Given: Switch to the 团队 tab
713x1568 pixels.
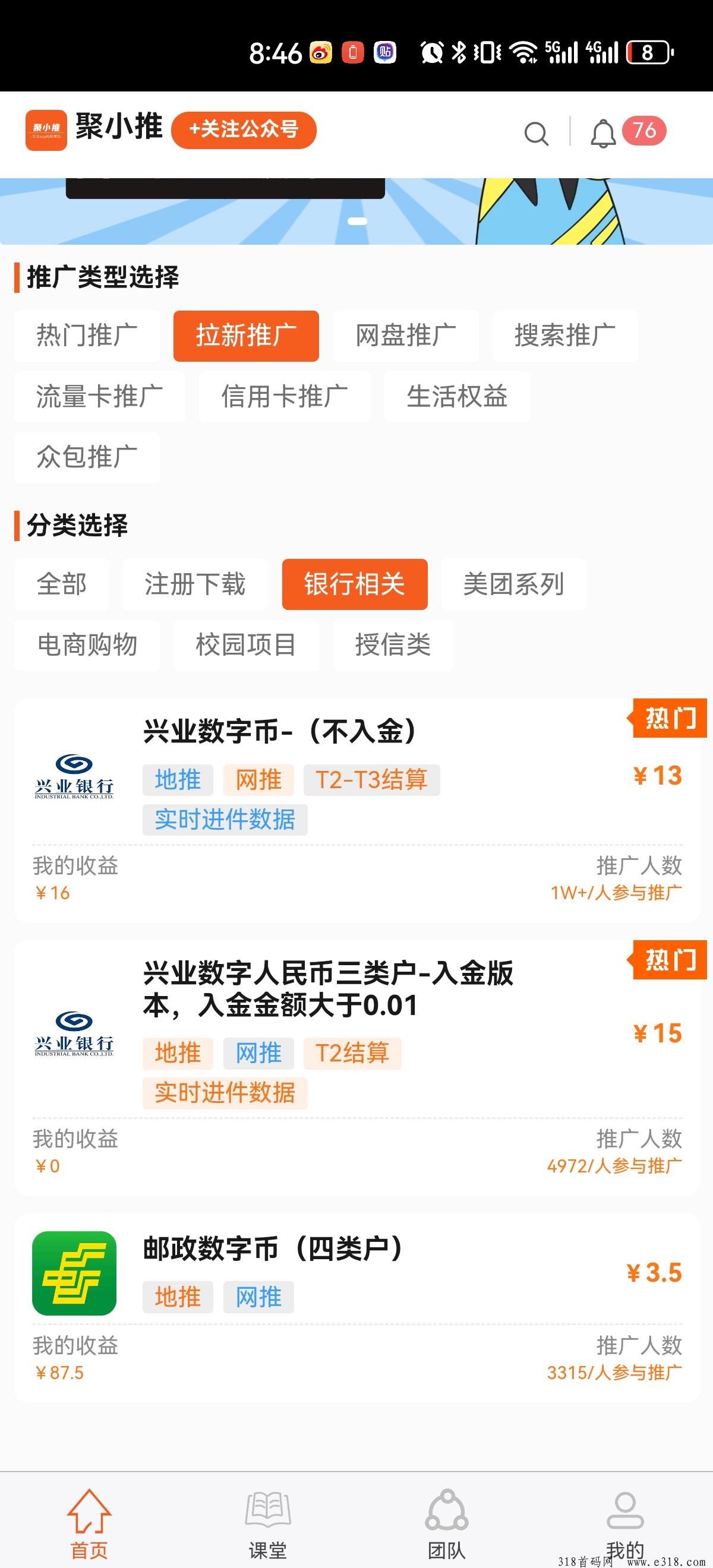Looking at the screenshot, I should pos(446,1524).
